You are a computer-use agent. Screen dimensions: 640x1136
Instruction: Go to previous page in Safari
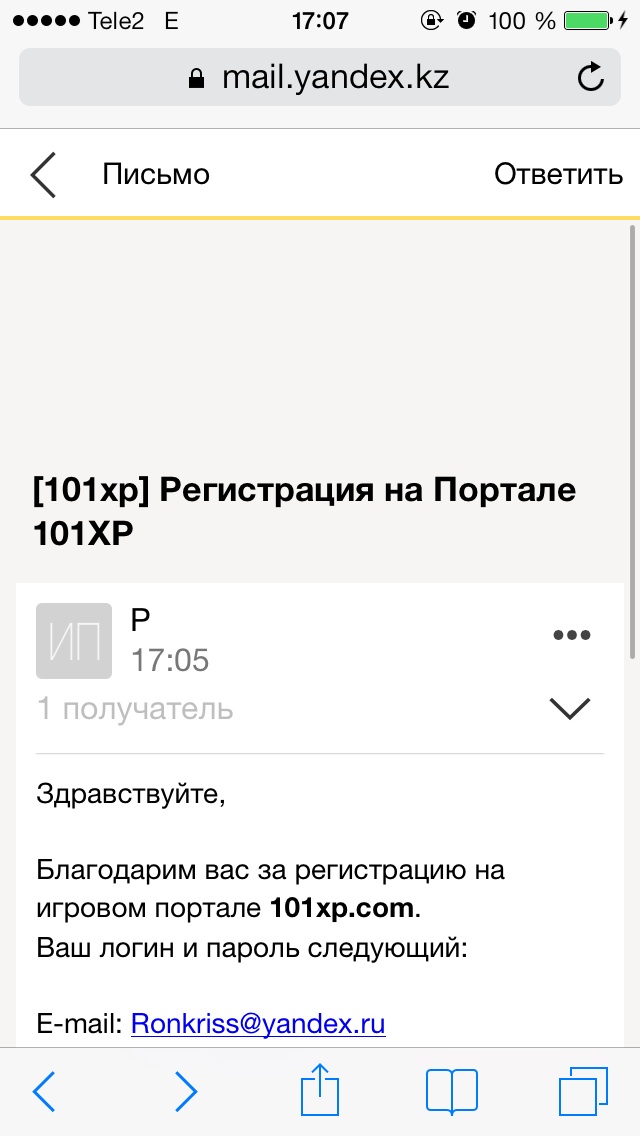44,1091
